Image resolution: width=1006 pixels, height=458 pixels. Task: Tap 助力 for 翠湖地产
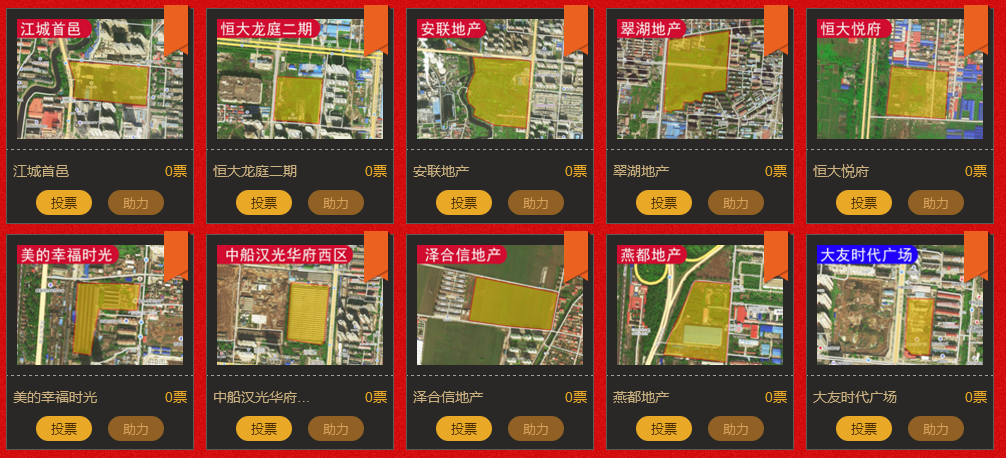click(x=736, y=203)
